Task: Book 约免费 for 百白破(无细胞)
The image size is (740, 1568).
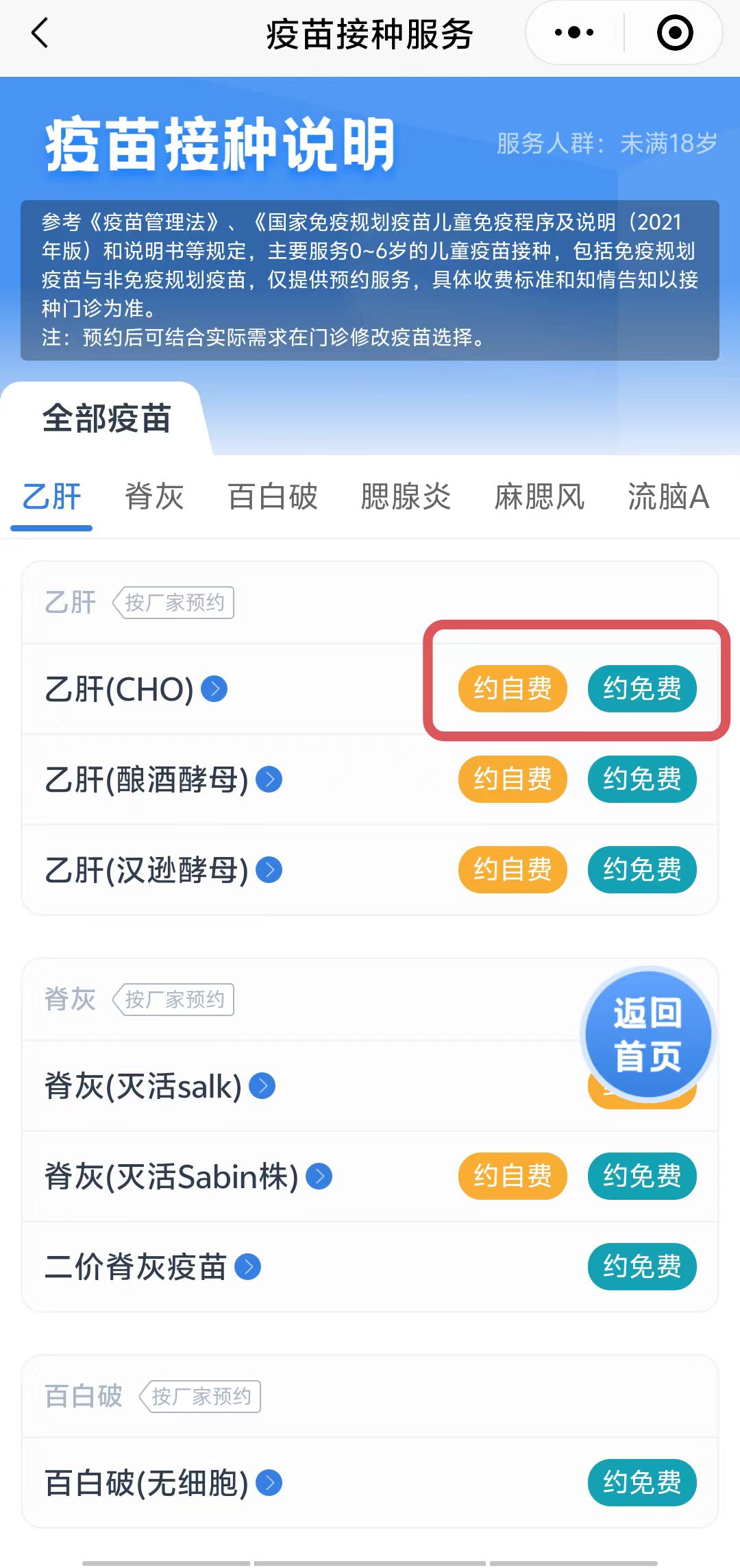Action: 642,1482
